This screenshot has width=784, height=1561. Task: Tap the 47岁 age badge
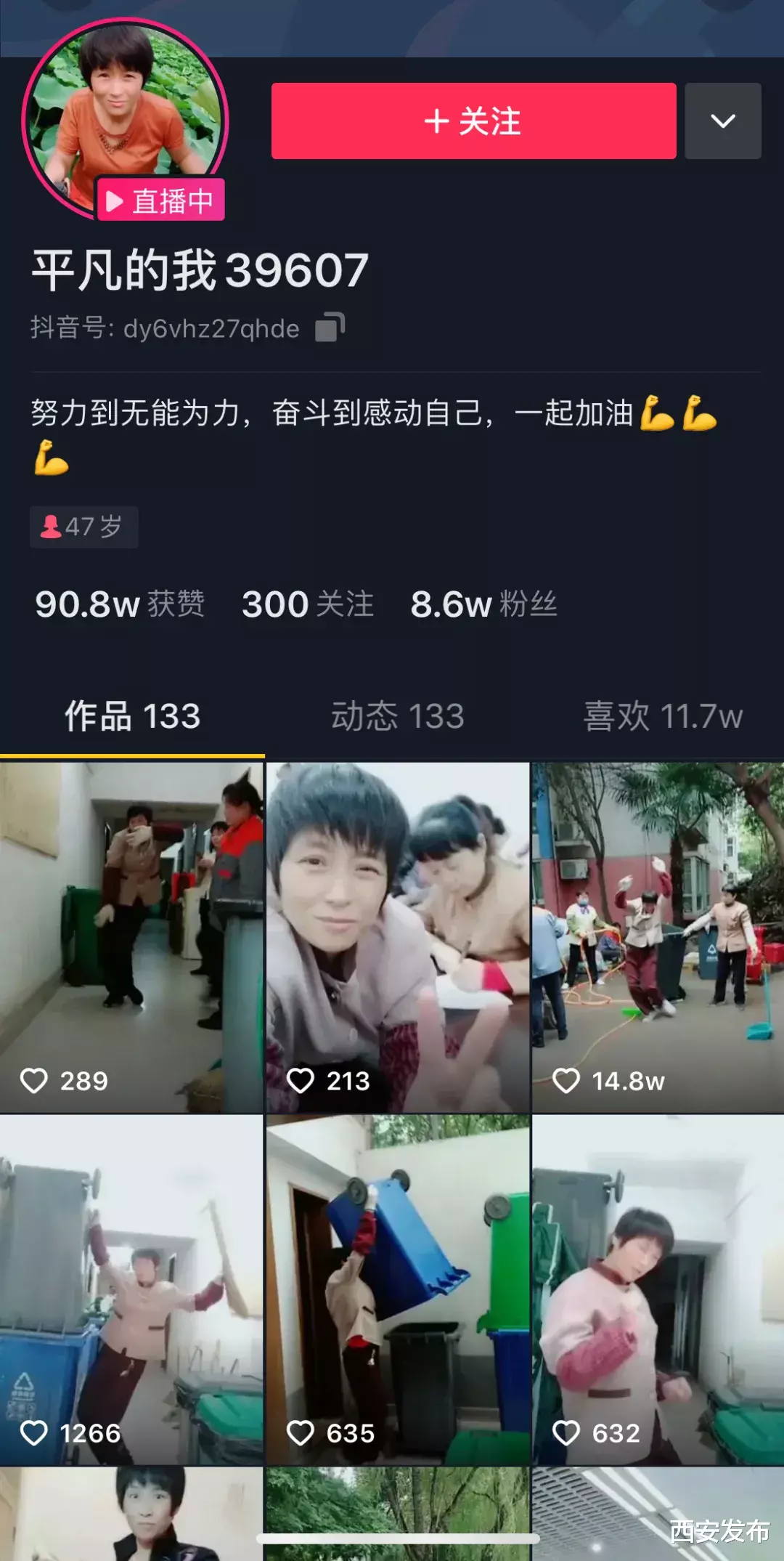pos(83,526)
